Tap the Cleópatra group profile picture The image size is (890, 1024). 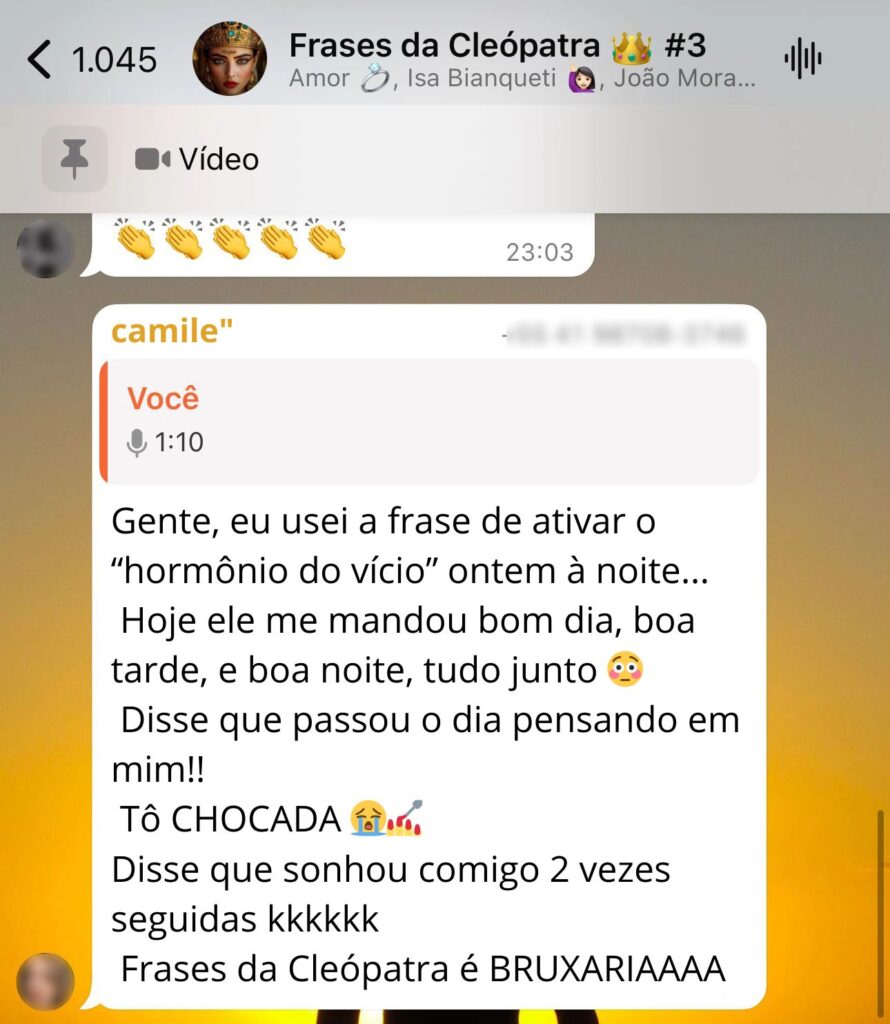click(229, 59)
